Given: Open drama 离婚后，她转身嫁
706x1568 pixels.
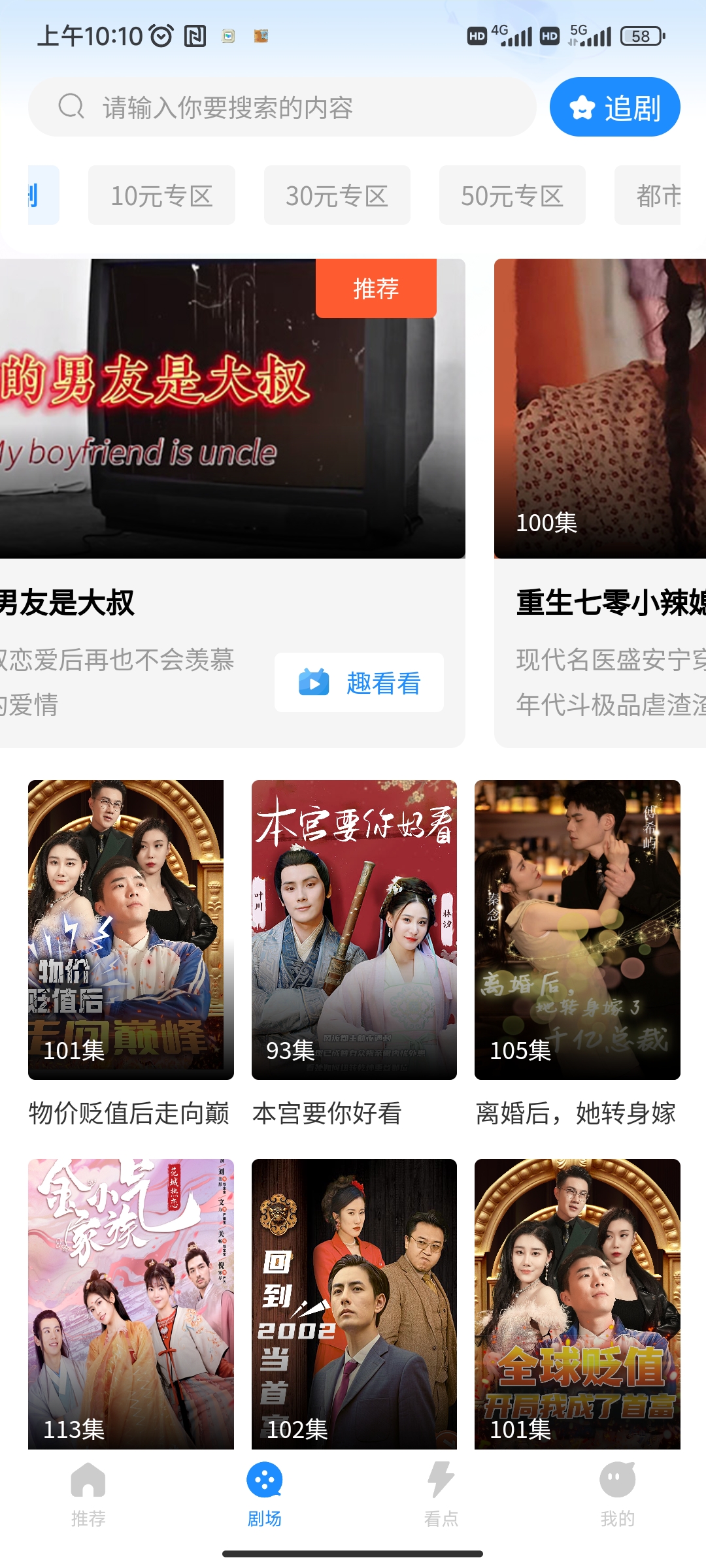Looking at the screenshot, I should tap(577, 929).
